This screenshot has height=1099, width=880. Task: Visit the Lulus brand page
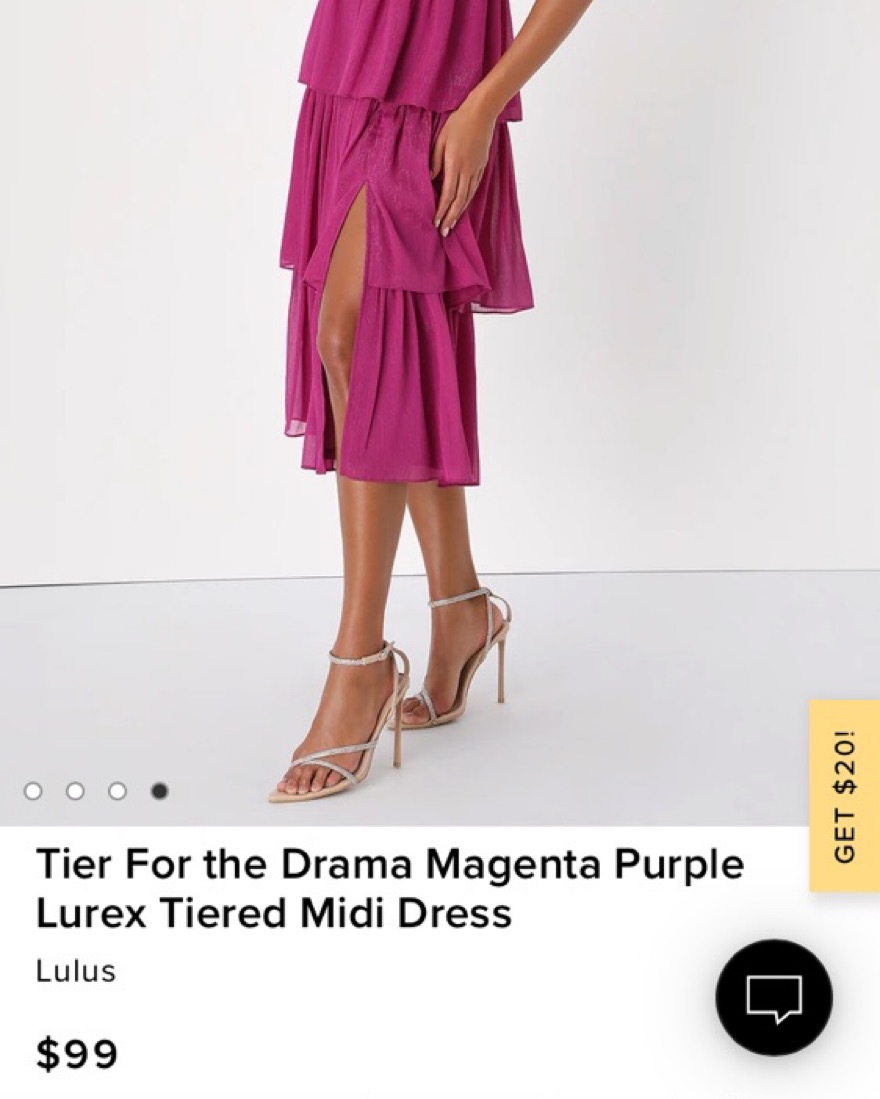click(x=73, y=969)
